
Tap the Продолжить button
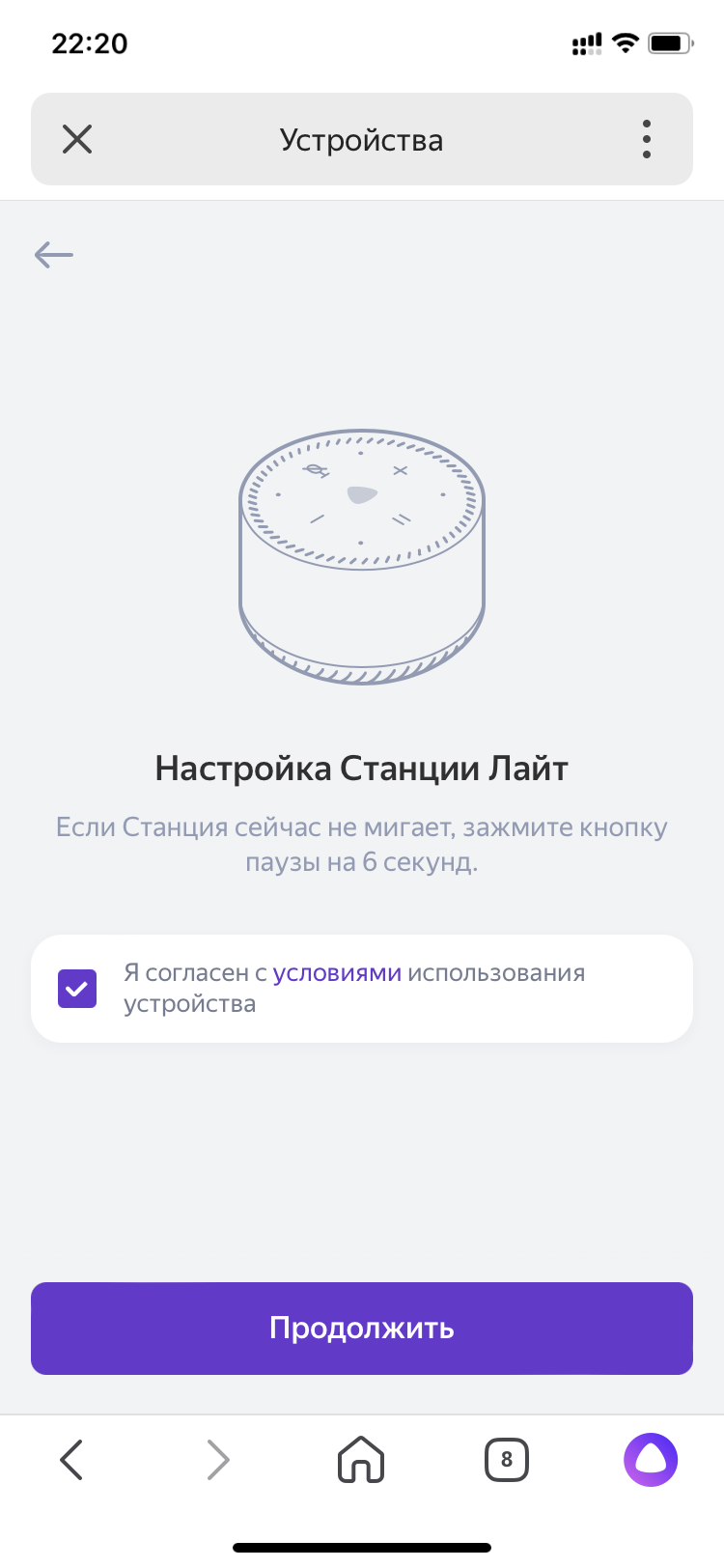(362, 1328)
